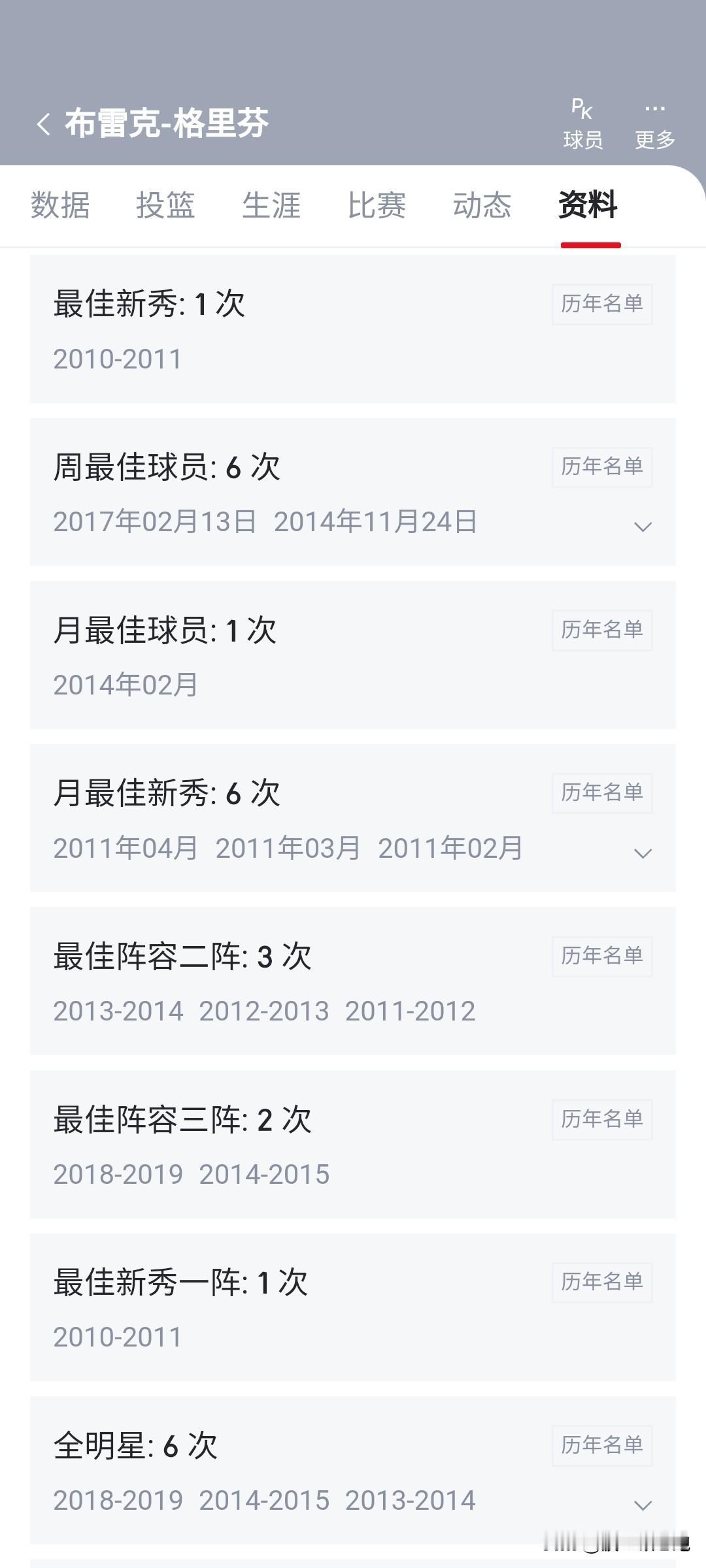Switch to the 数据 tab
Screen dimensions: 706x1568
pyautogui.click(x=60, y=205)
